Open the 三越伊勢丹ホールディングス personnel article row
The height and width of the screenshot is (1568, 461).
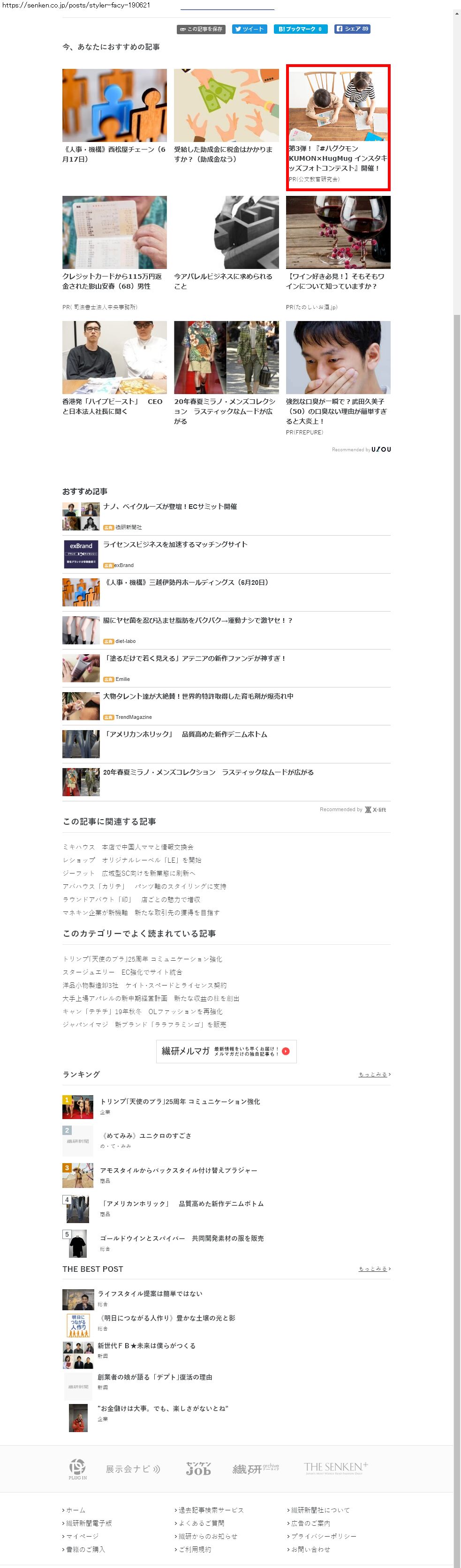186,582
